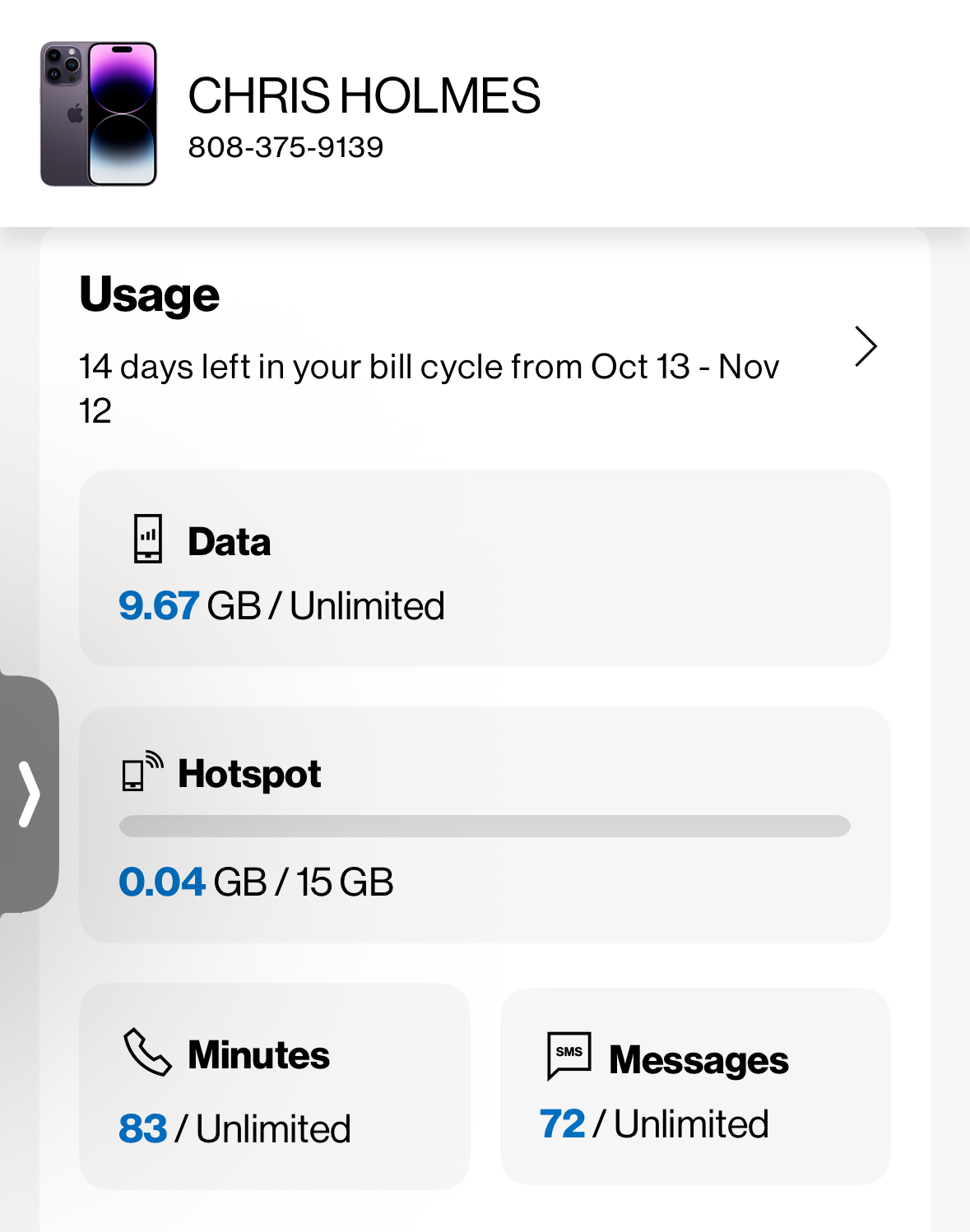Screen dimensions: 970x1232
Task: Open the Messages usage card
Action: (x=695, y=1086)
